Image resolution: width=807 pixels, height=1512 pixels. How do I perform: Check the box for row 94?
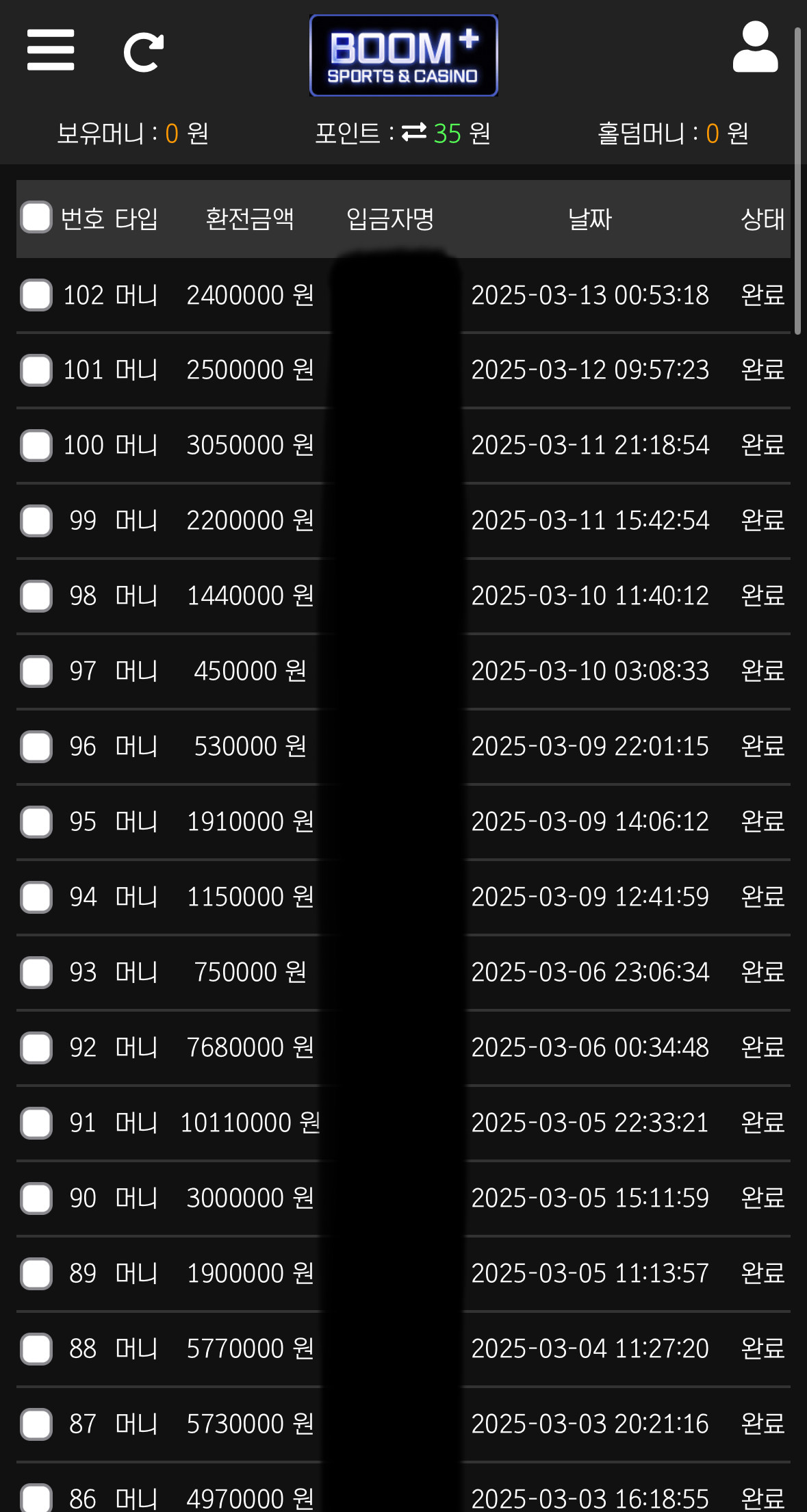[x=36, y=897]
